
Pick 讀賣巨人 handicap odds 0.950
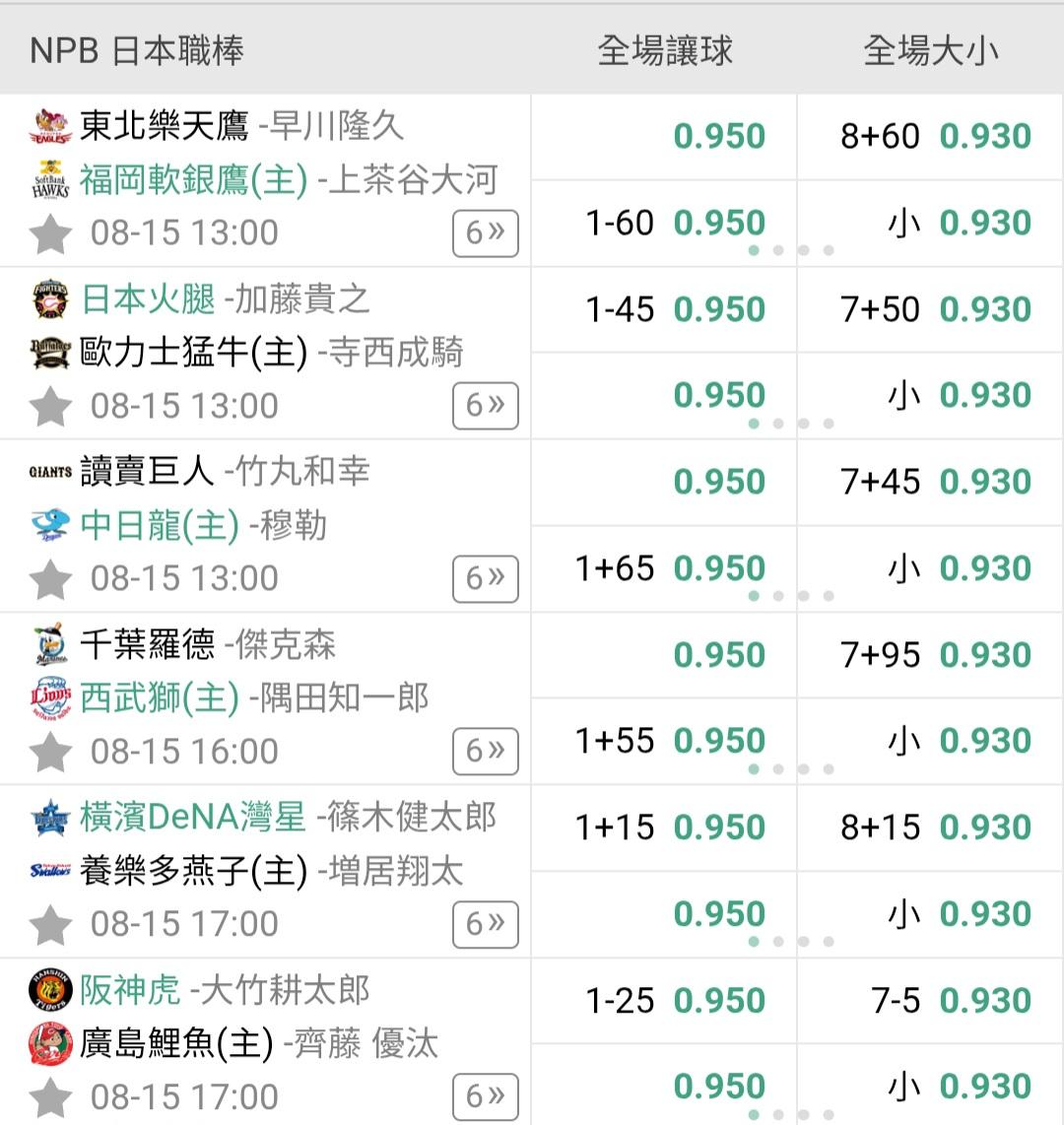[x=664, y=482]
